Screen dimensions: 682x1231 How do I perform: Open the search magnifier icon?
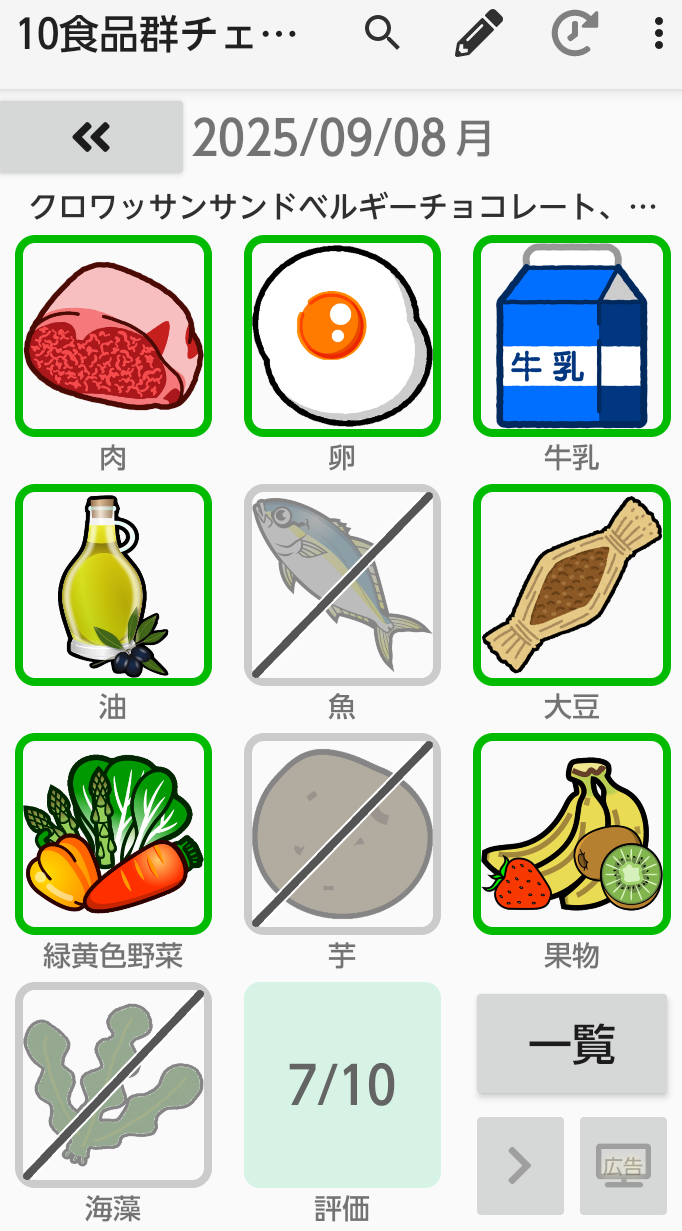tap(382, 33)
